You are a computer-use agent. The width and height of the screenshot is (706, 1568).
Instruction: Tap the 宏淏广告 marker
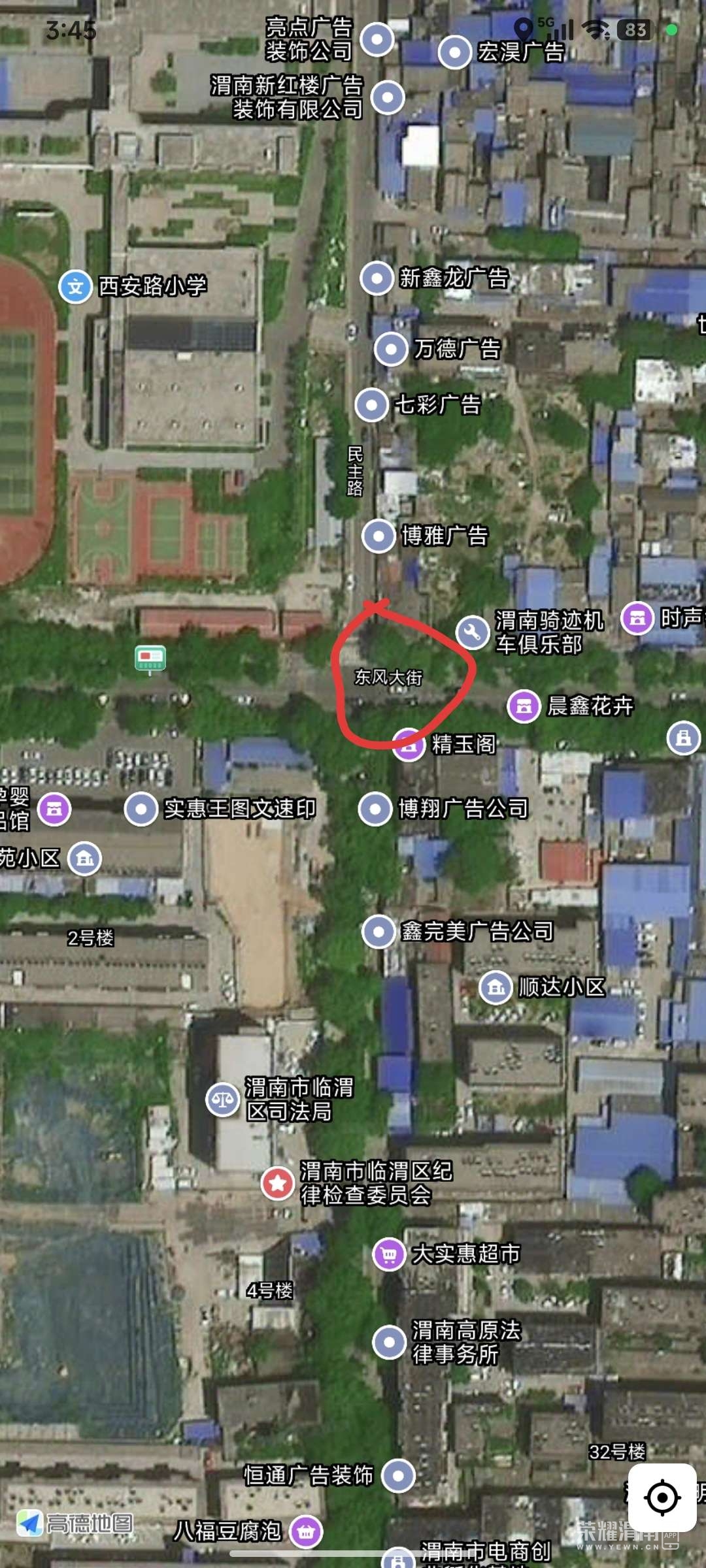(x=454, y=52)
